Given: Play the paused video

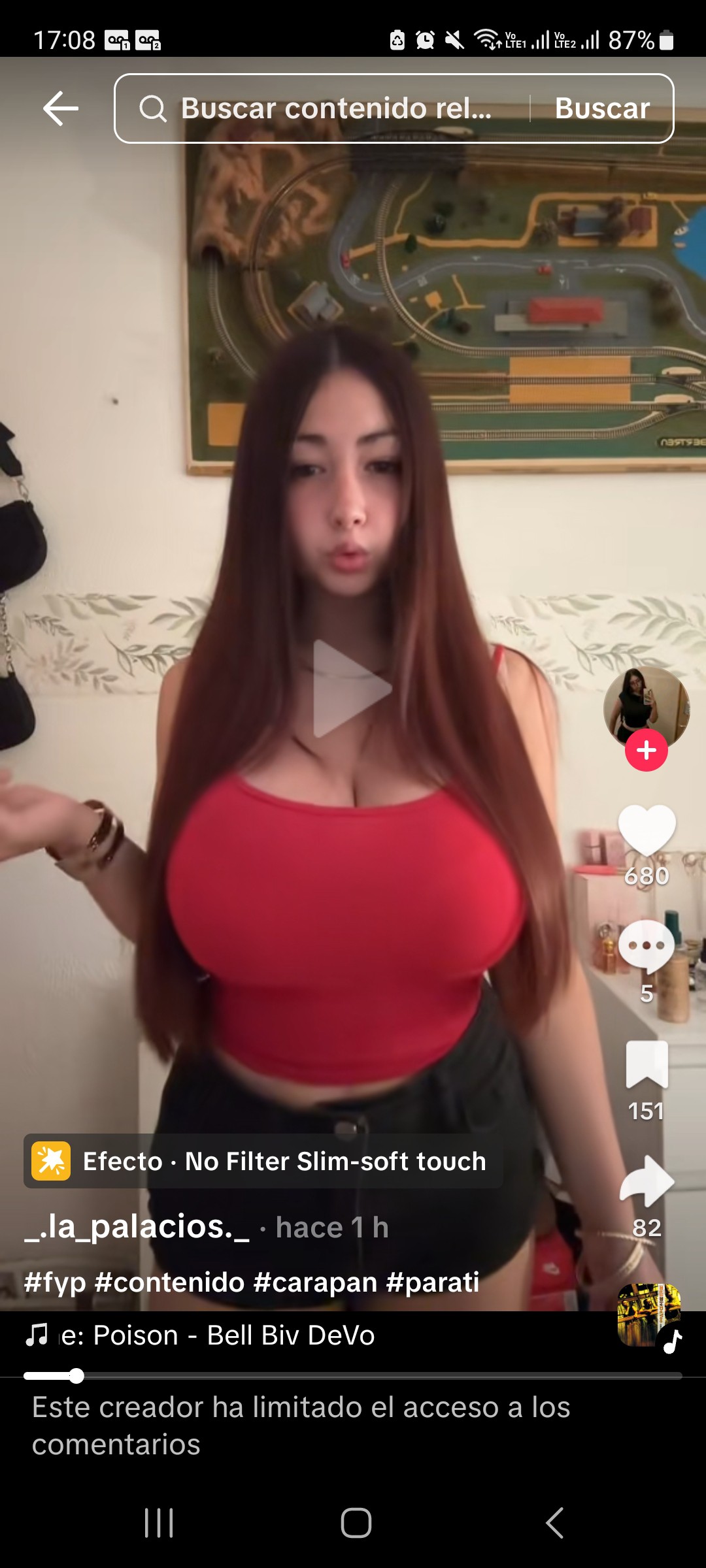Looking at the screenshot, I should click(352, 688).
